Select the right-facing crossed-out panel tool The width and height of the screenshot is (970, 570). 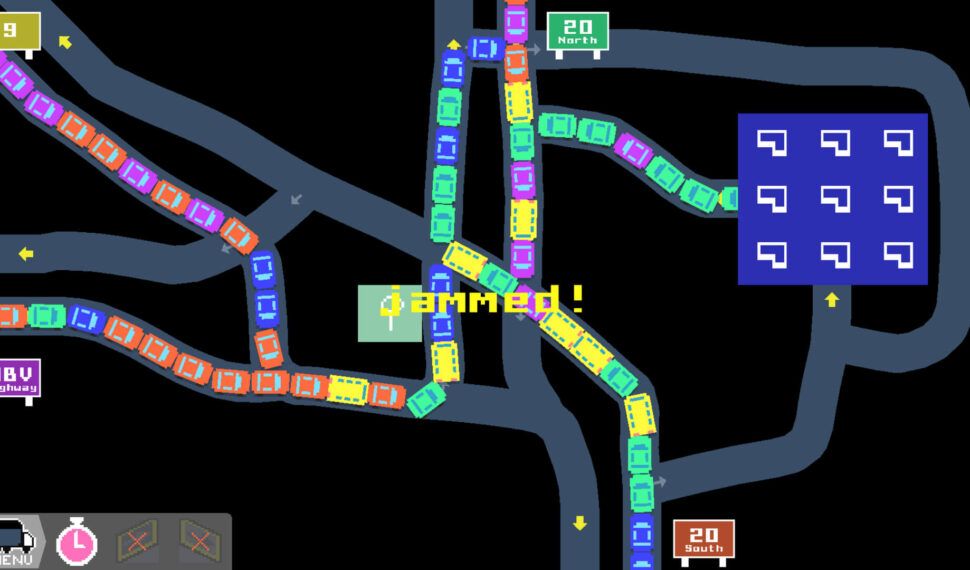pyautogui.click(x=199, y=542)
